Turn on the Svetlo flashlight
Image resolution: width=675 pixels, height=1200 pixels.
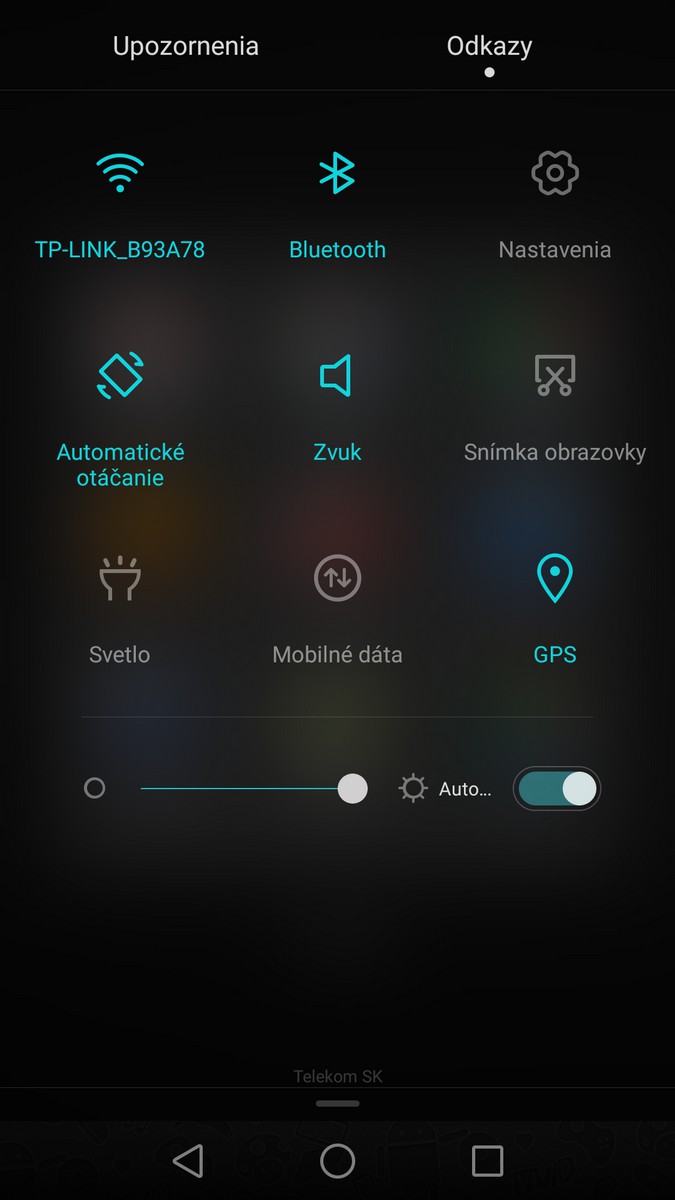pos(120,578)
